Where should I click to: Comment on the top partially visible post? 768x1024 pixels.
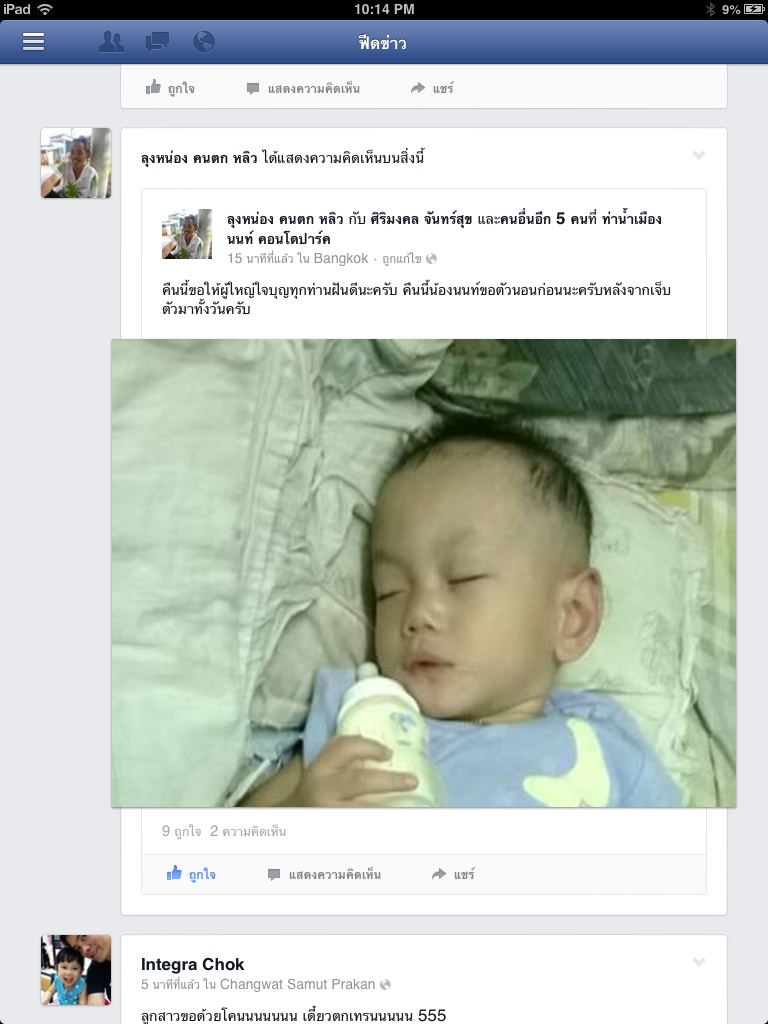[303, 88]
